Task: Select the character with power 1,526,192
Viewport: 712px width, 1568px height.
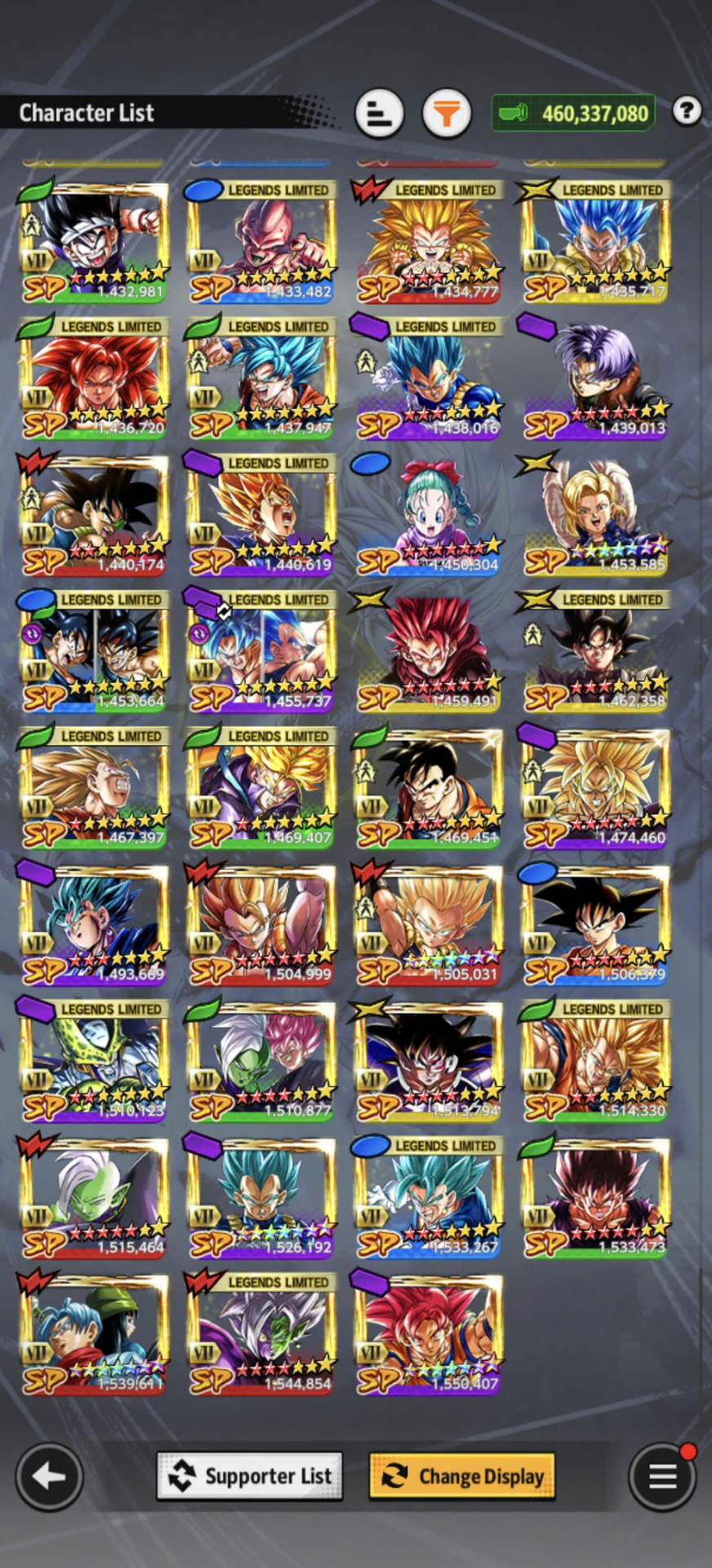Action: (260, 1196)
